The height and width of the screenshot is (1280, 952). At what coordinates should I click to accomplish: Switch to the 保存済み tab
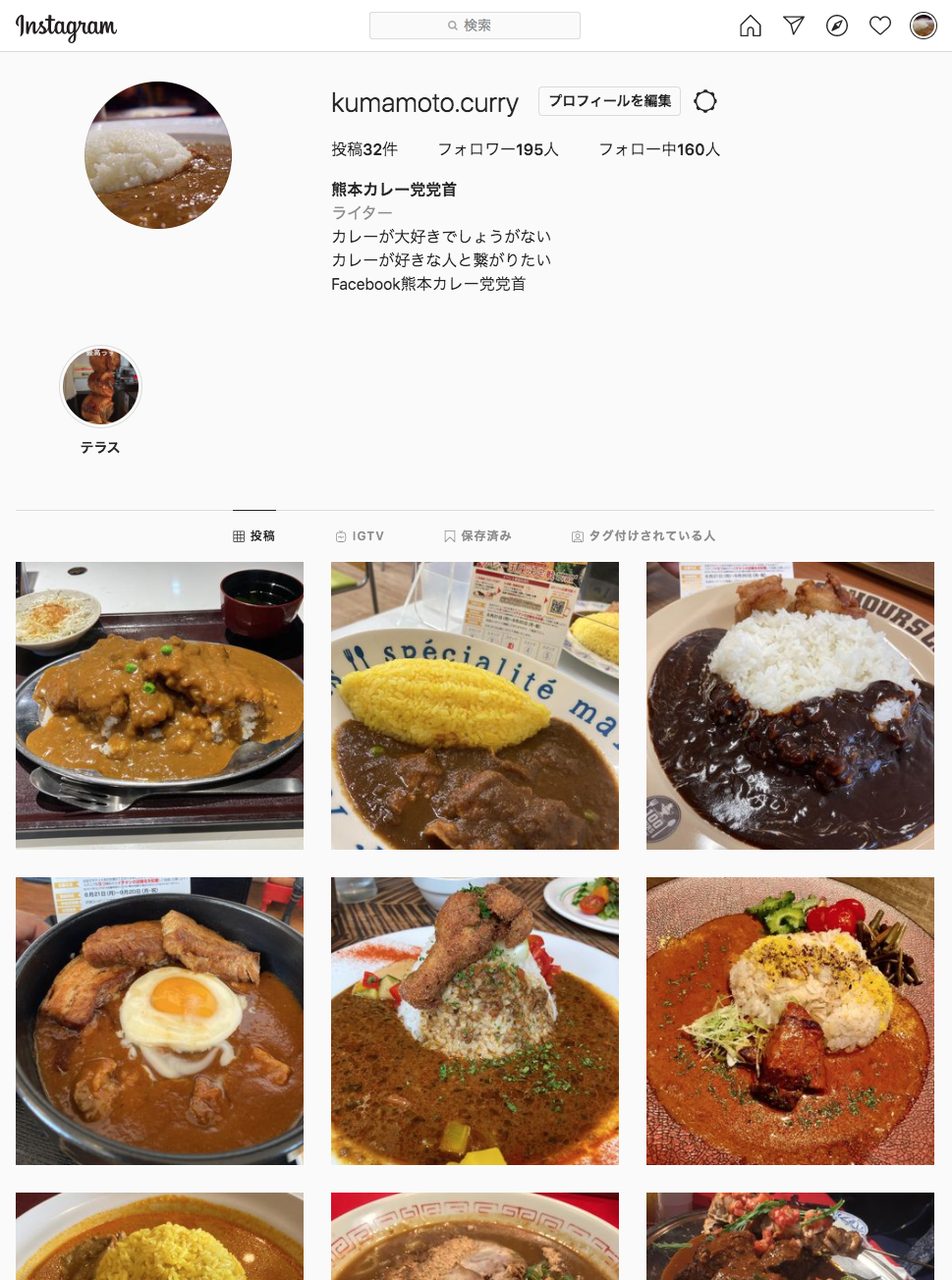(x=478, y=536)
